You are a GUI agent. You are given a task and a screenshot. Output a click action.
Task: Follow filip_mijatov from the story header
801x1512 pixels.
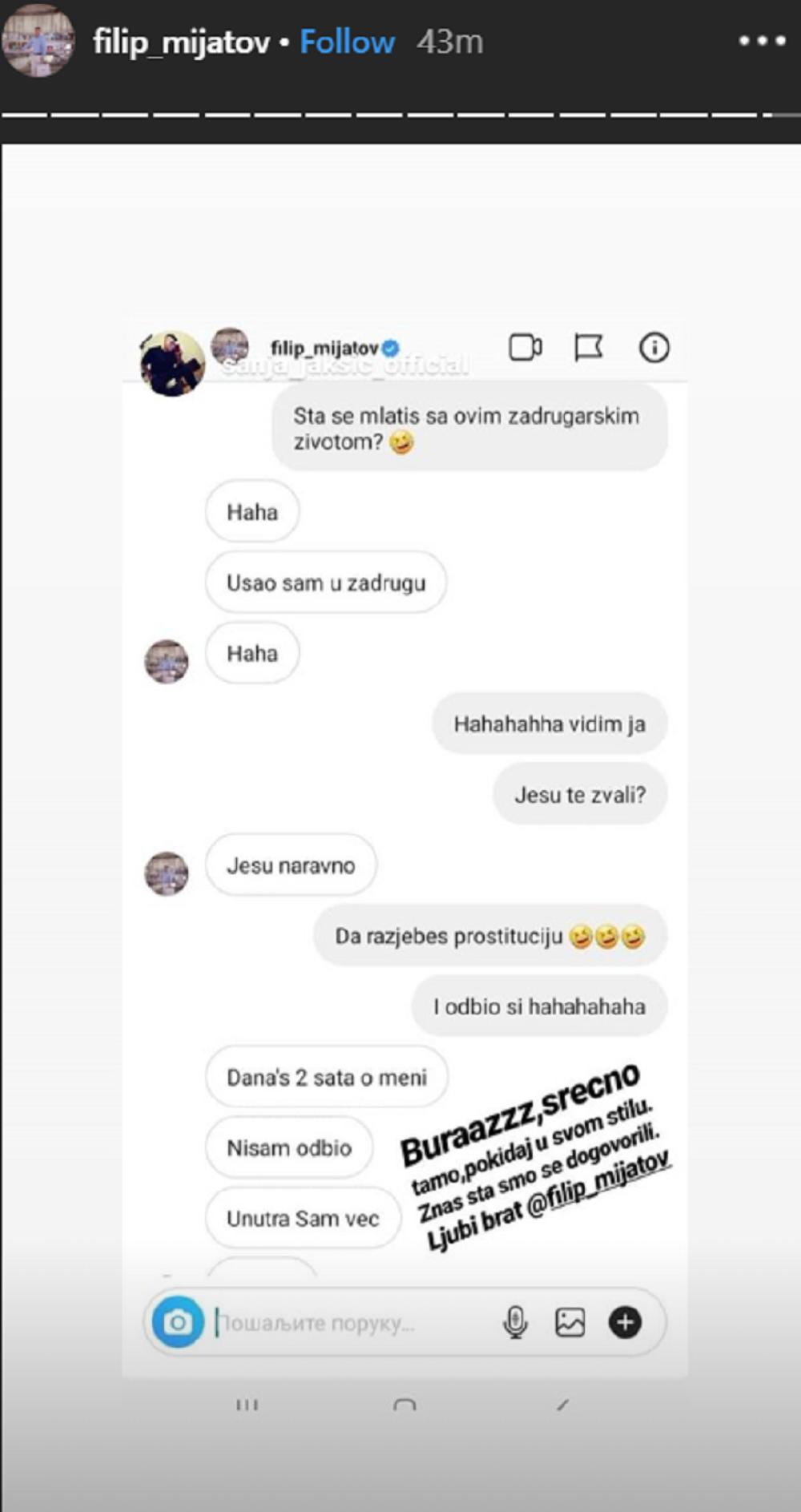(347, 42)
